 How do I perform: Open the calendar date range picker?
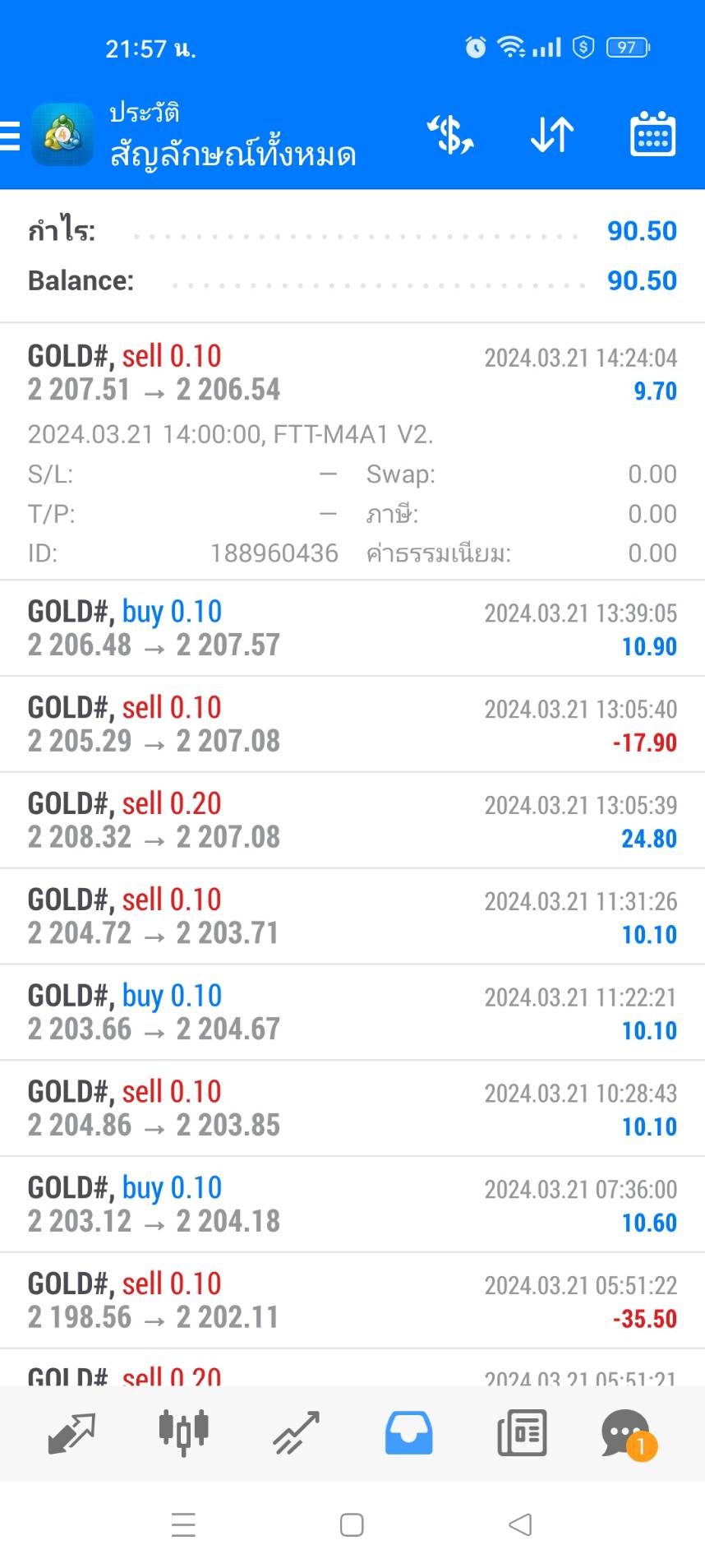652,134
